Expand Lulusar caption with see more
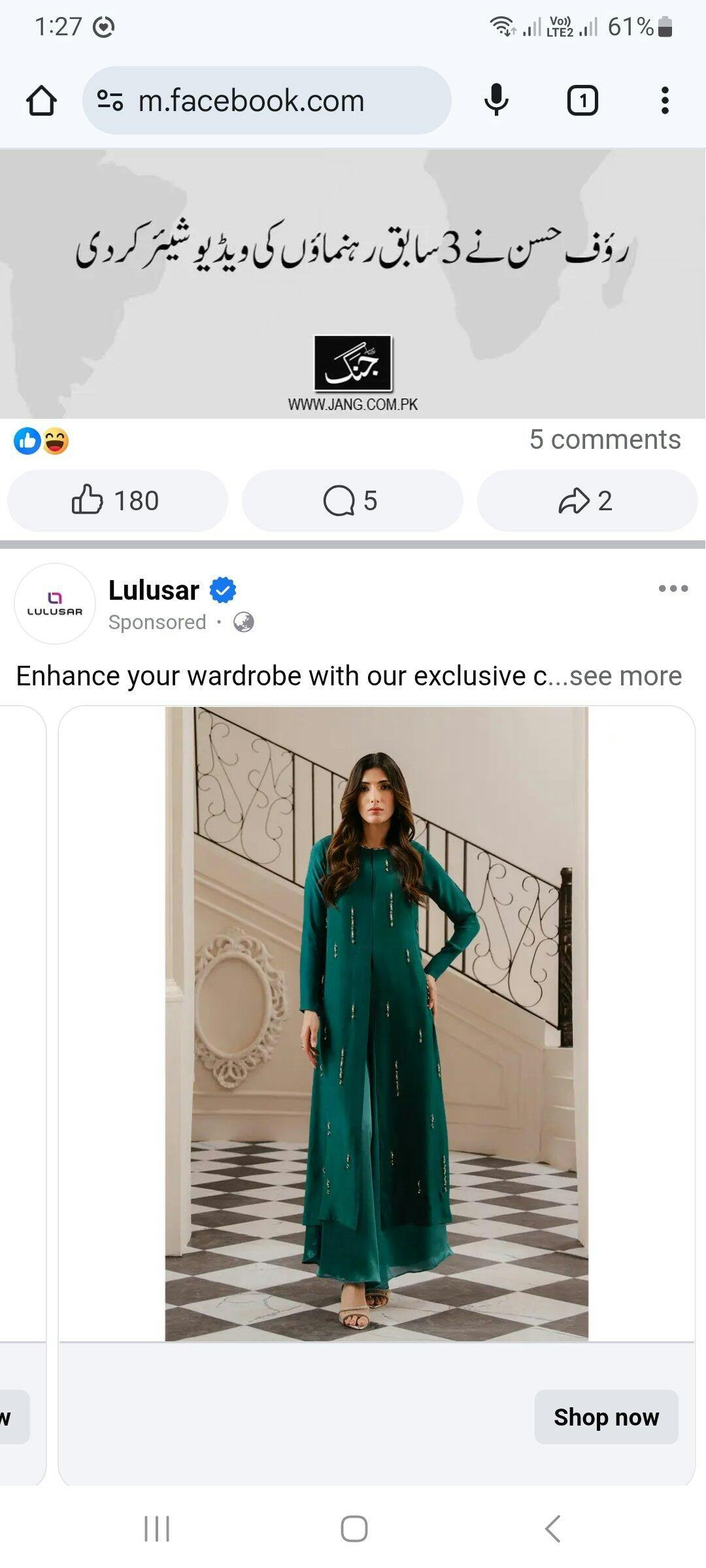 (x=624, y=676)
